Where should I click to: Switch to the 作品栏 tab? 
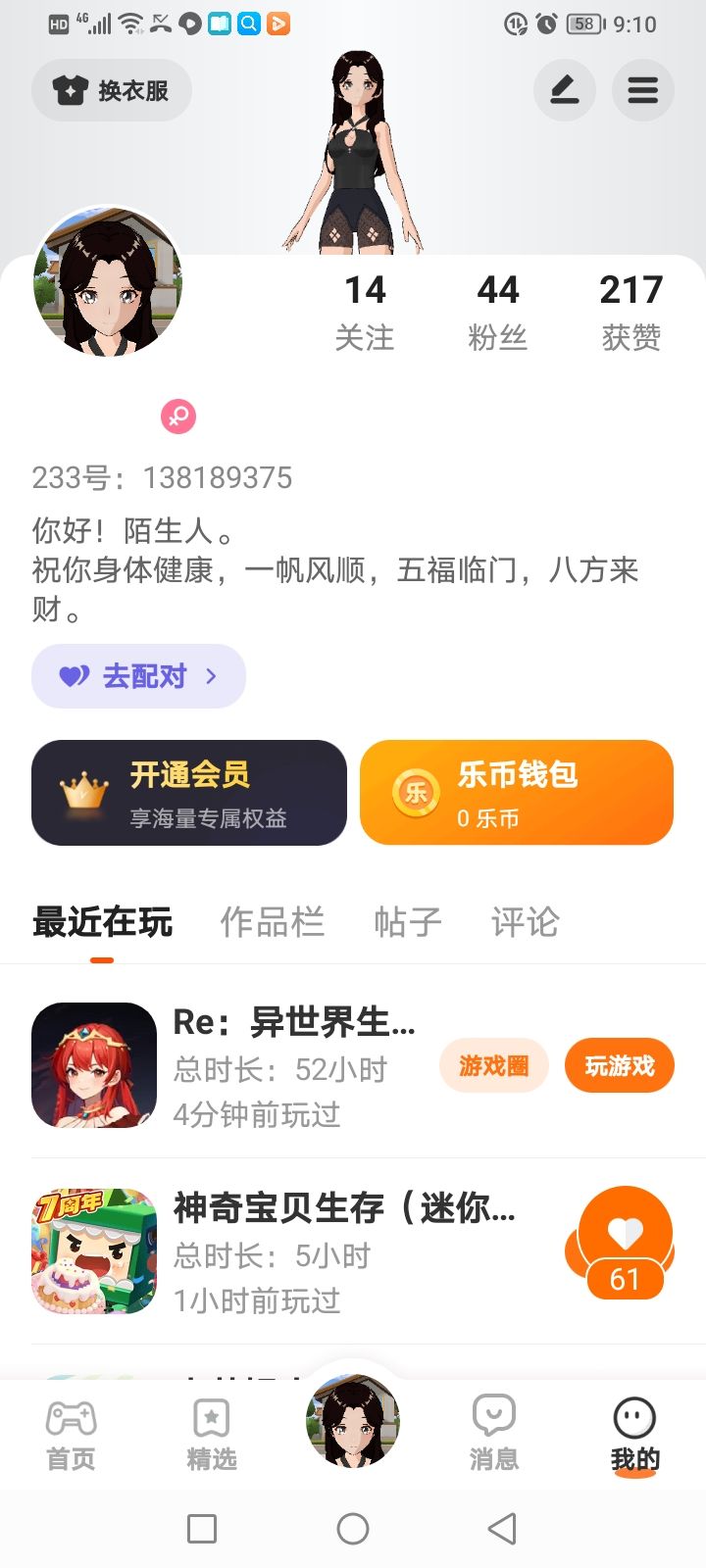tap(272, 922)
